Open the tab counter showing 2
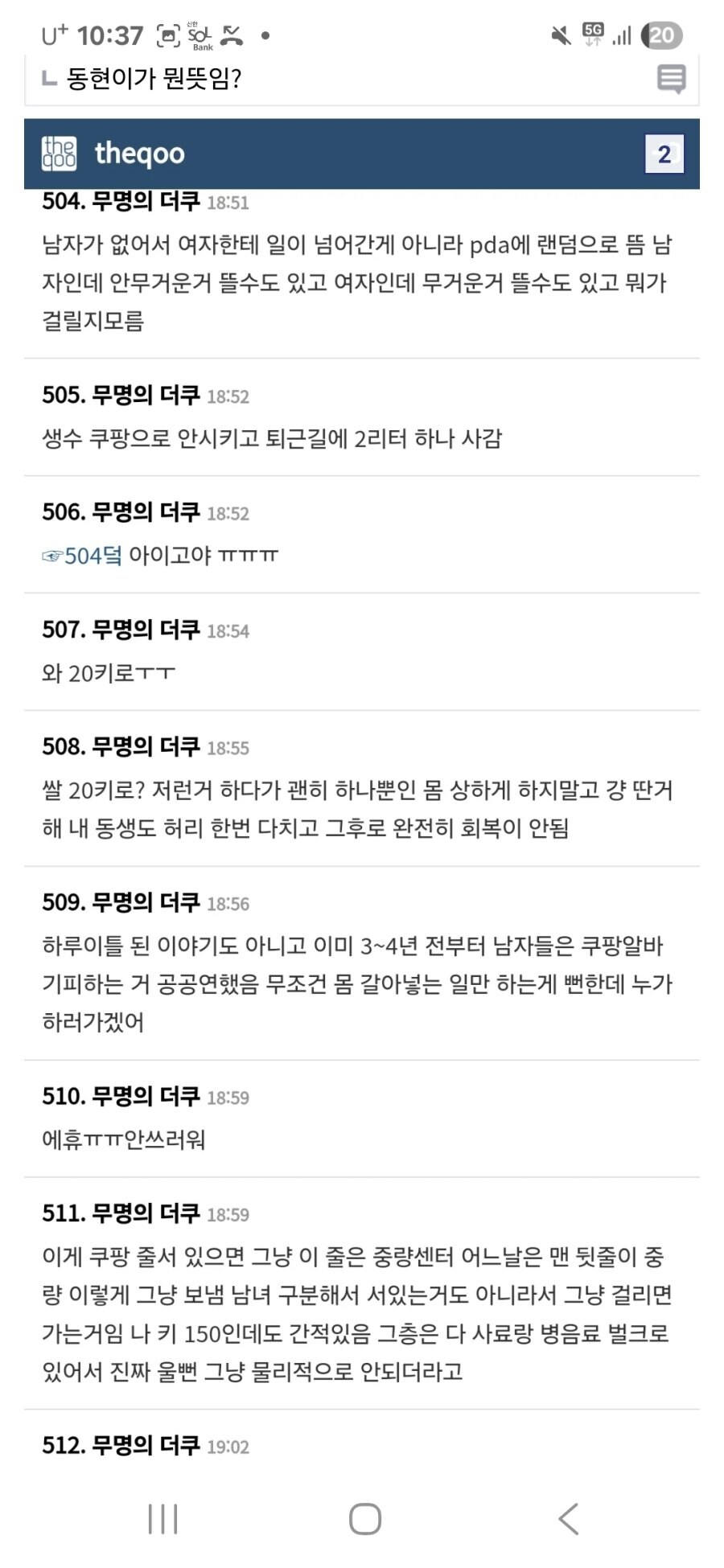 pyautogui.click(x=664, y=154)
